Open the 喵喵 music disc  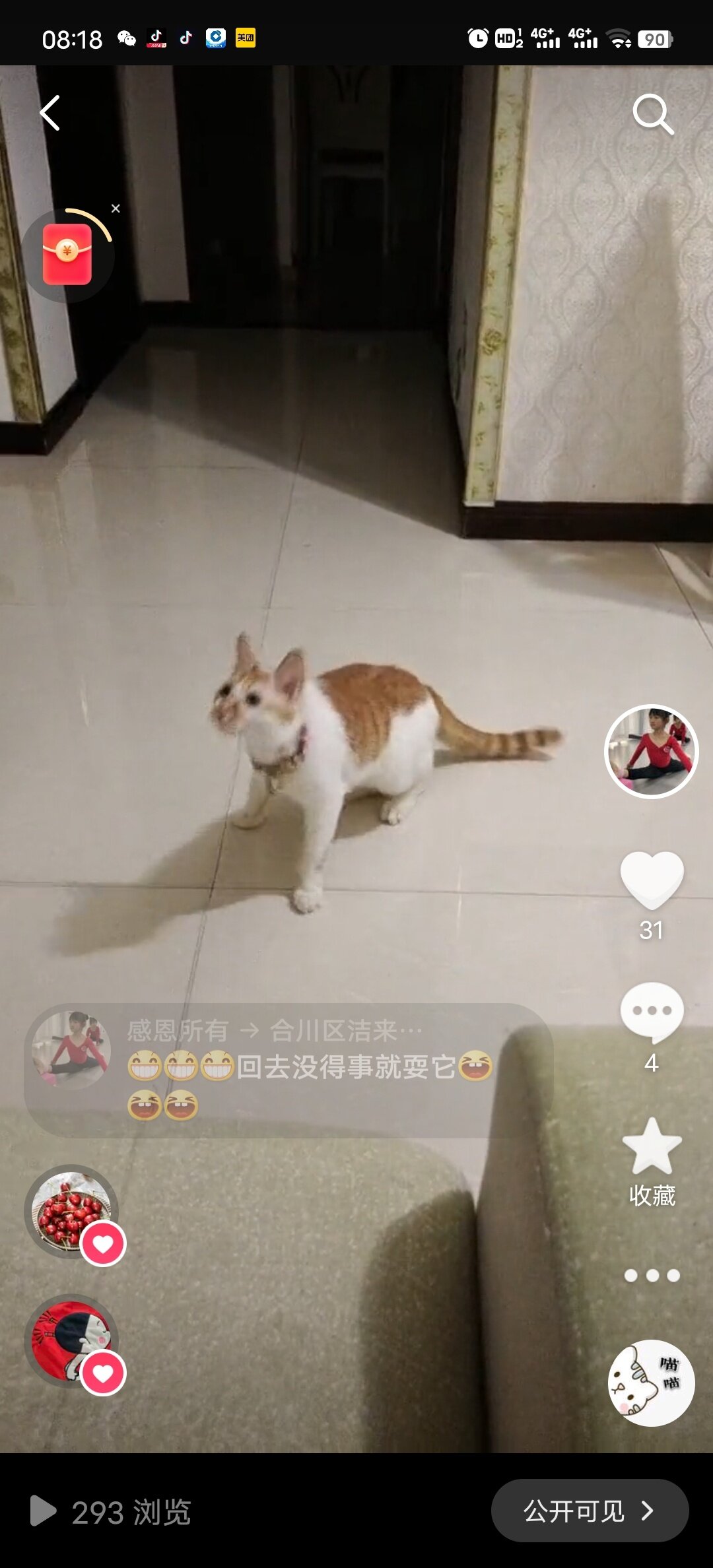[x=651, y=1383]
